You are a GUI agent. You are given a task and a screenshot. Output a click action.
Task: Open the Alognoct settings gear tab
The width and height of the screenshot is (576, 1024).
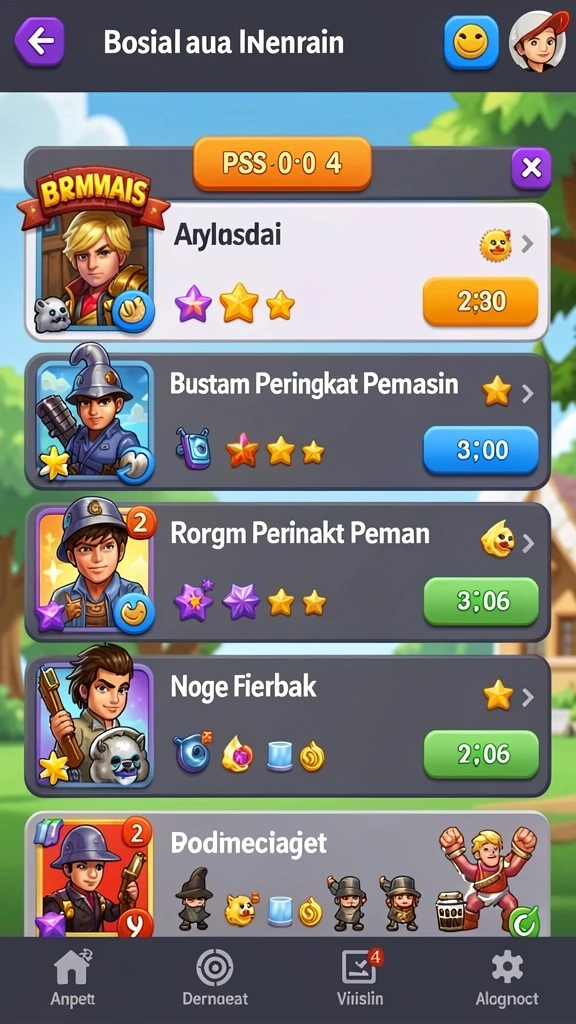point(507,978)
